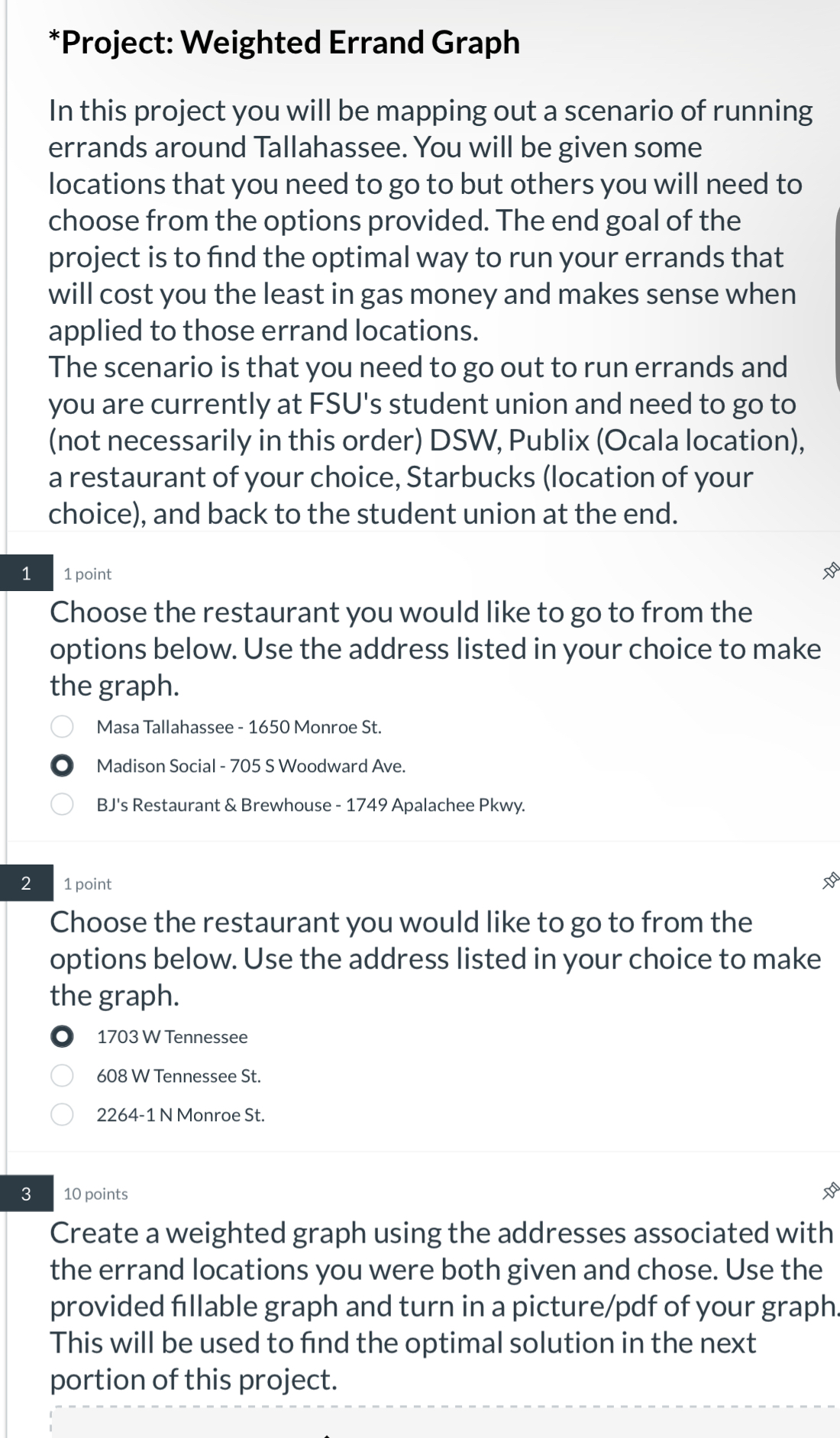Pick BJ's Restaurant & Brewhouse option
Image resolution: width=840 pixels, height=1438 pixels.
click(62, 804)
